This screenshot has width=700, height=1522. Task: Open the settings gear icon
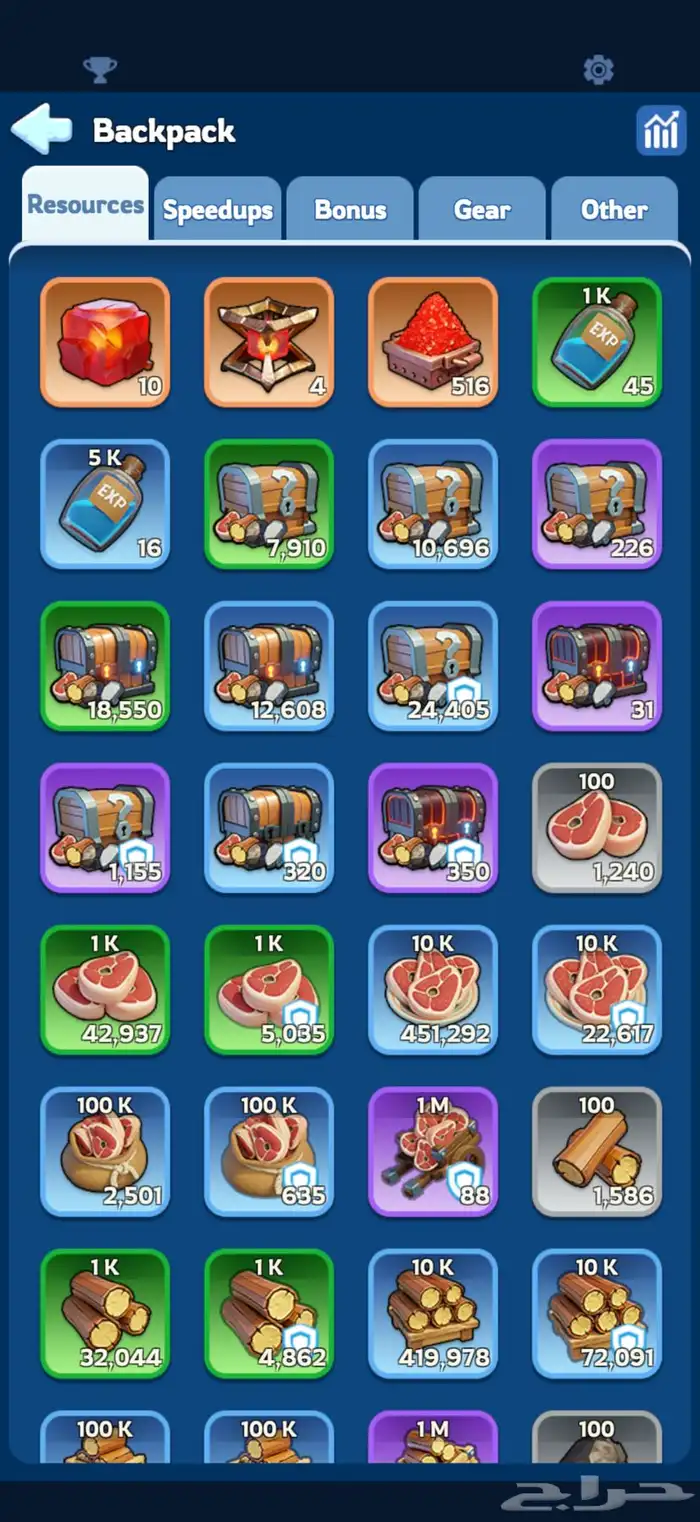598,70
